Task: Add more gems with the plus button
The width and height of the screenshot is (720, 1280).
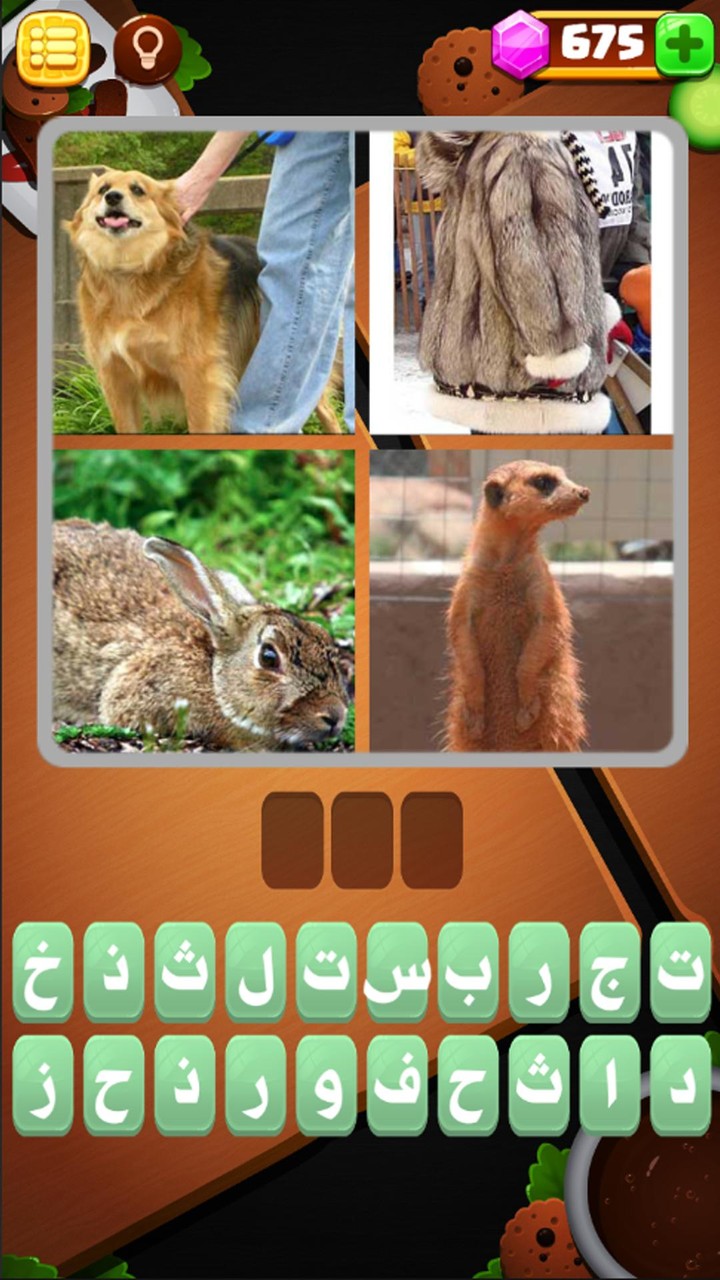Action: coord(684,45)
